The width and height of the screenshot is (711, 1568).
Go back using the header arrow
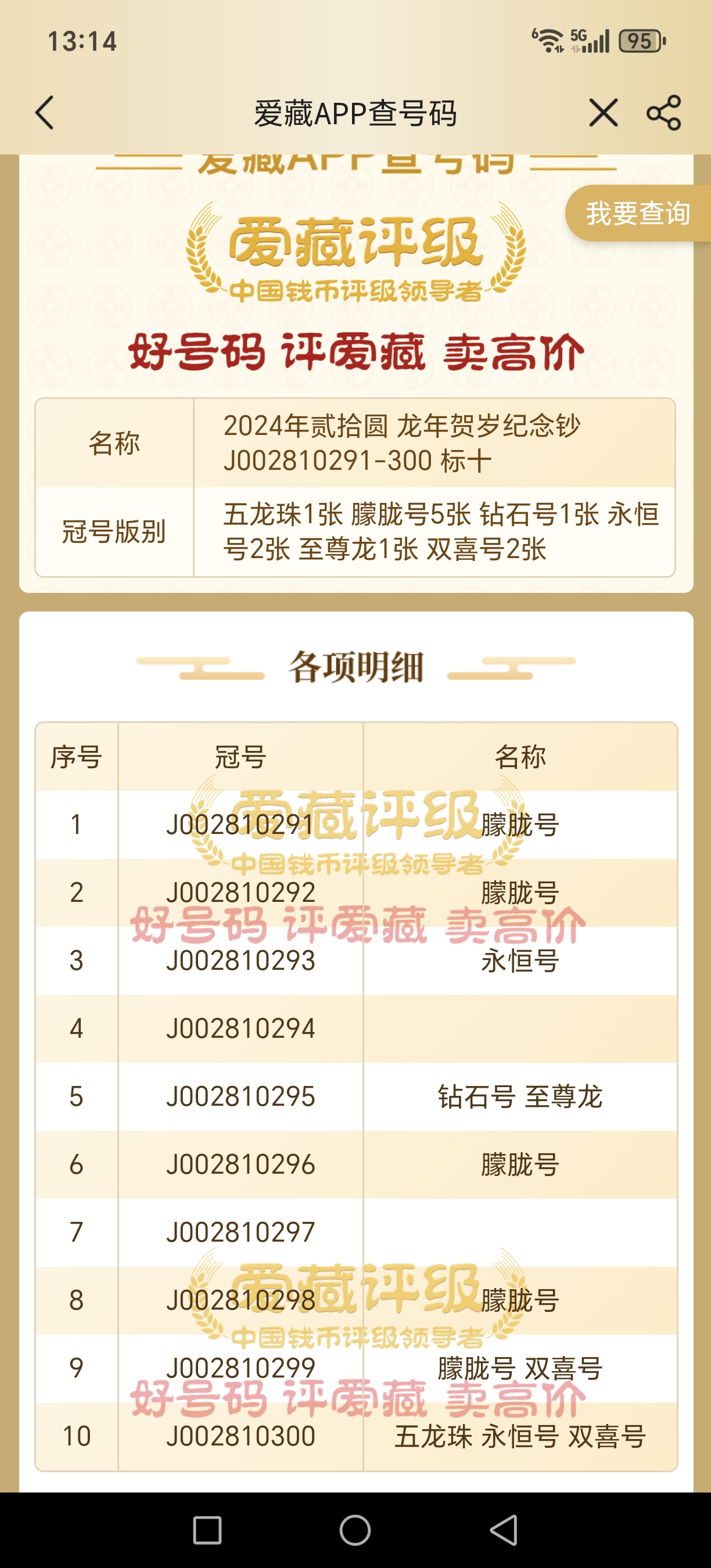[45, 113]
